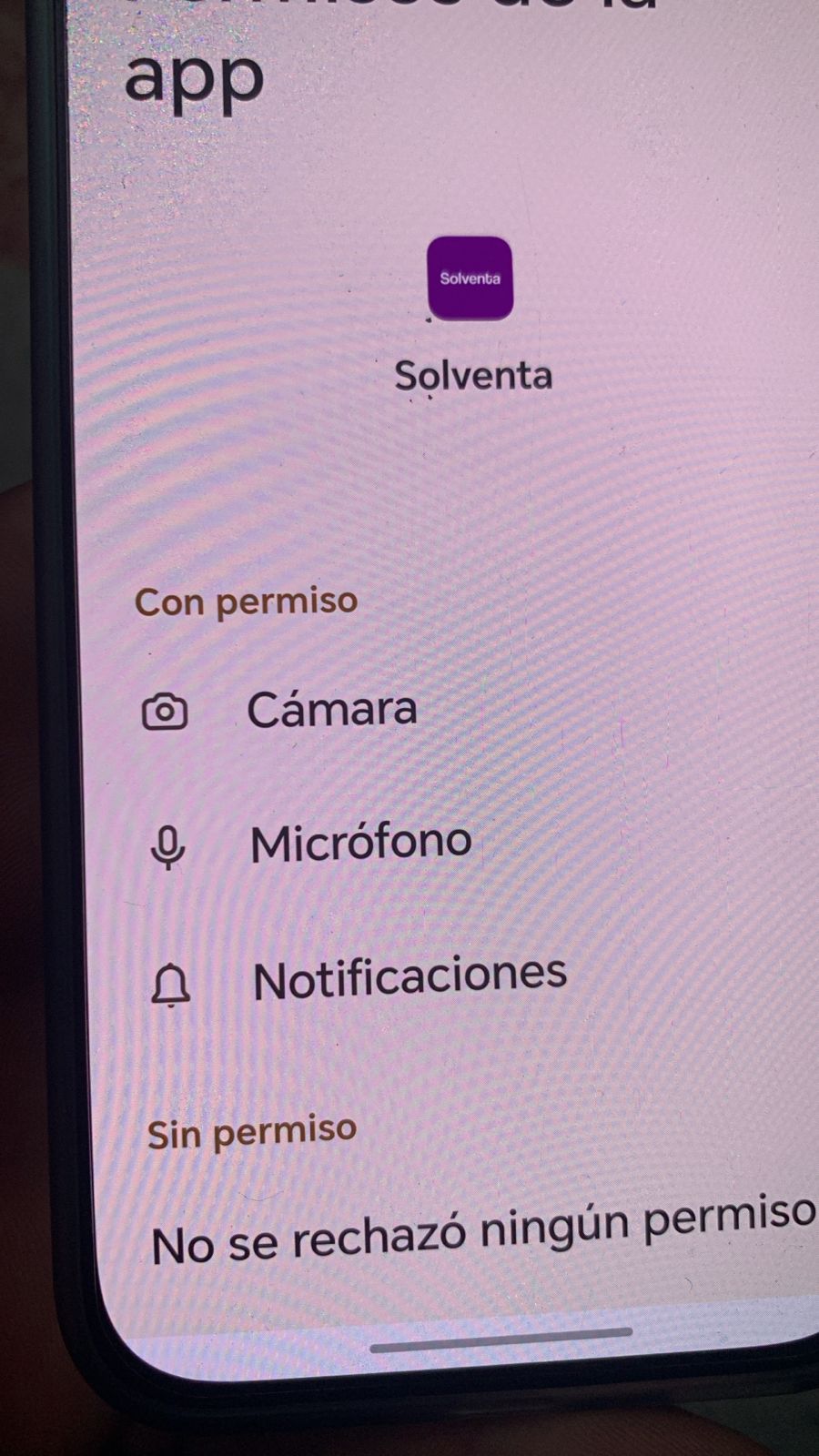The height and width of the screenshot is (1456, 819).
Task: Open the Notificaciones permission settings
Action: point(409,979)
